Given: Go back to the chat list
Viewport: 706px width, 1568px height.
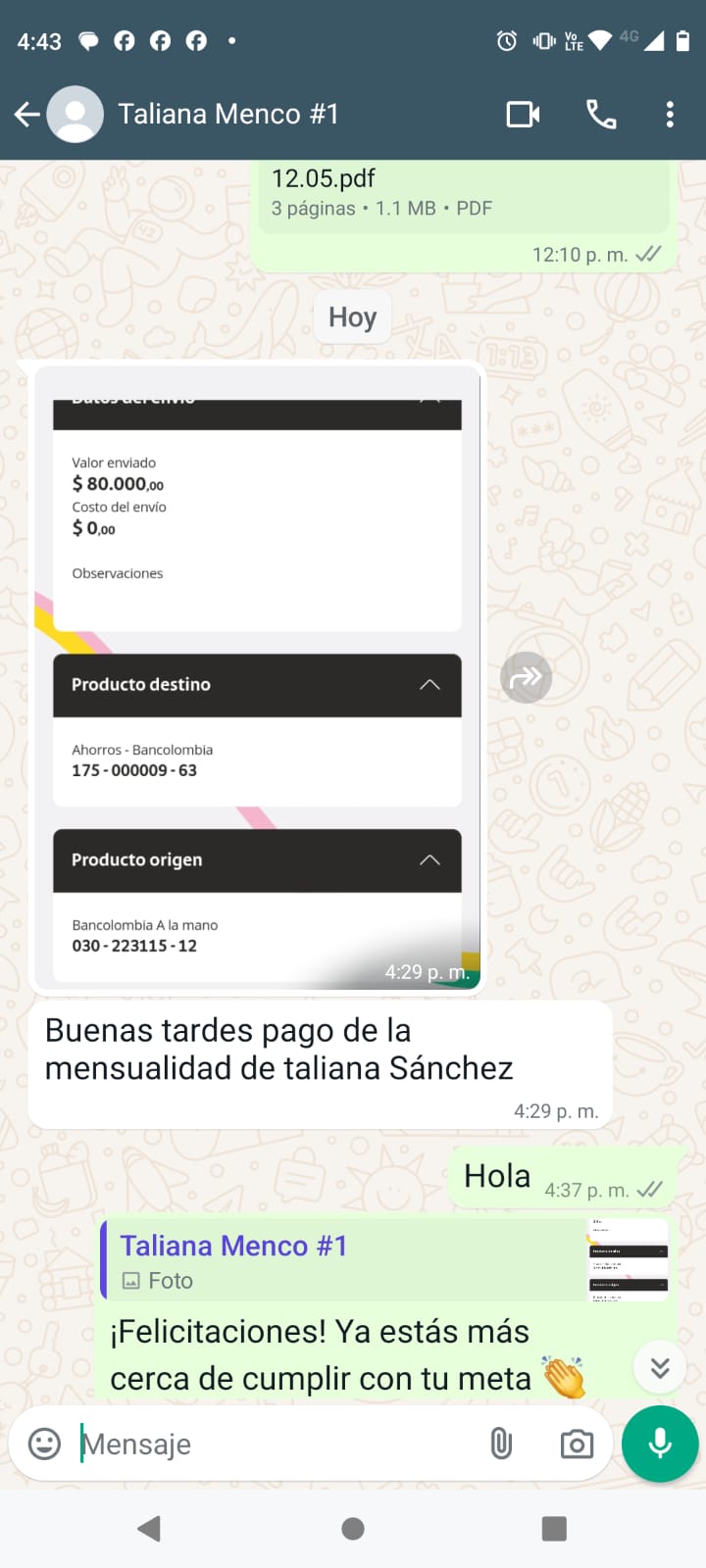Looking at the screenshot, I should pos(27,115).
